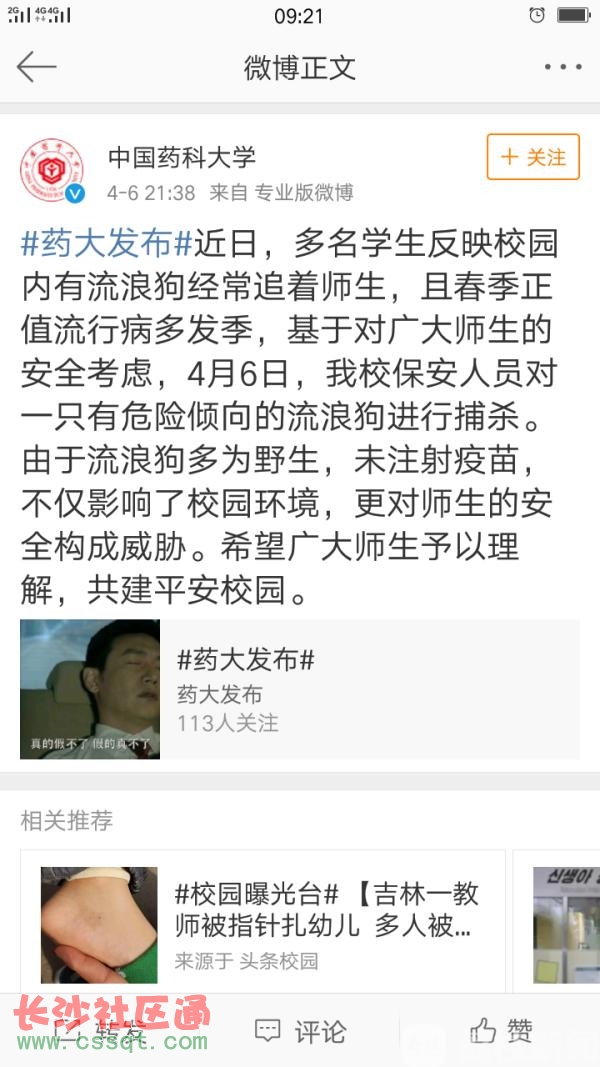Image resolution: width=600 pixels, height=1067 pixels.
Task: Open the three-dot overflow menu
Action: tap(562, 67)
